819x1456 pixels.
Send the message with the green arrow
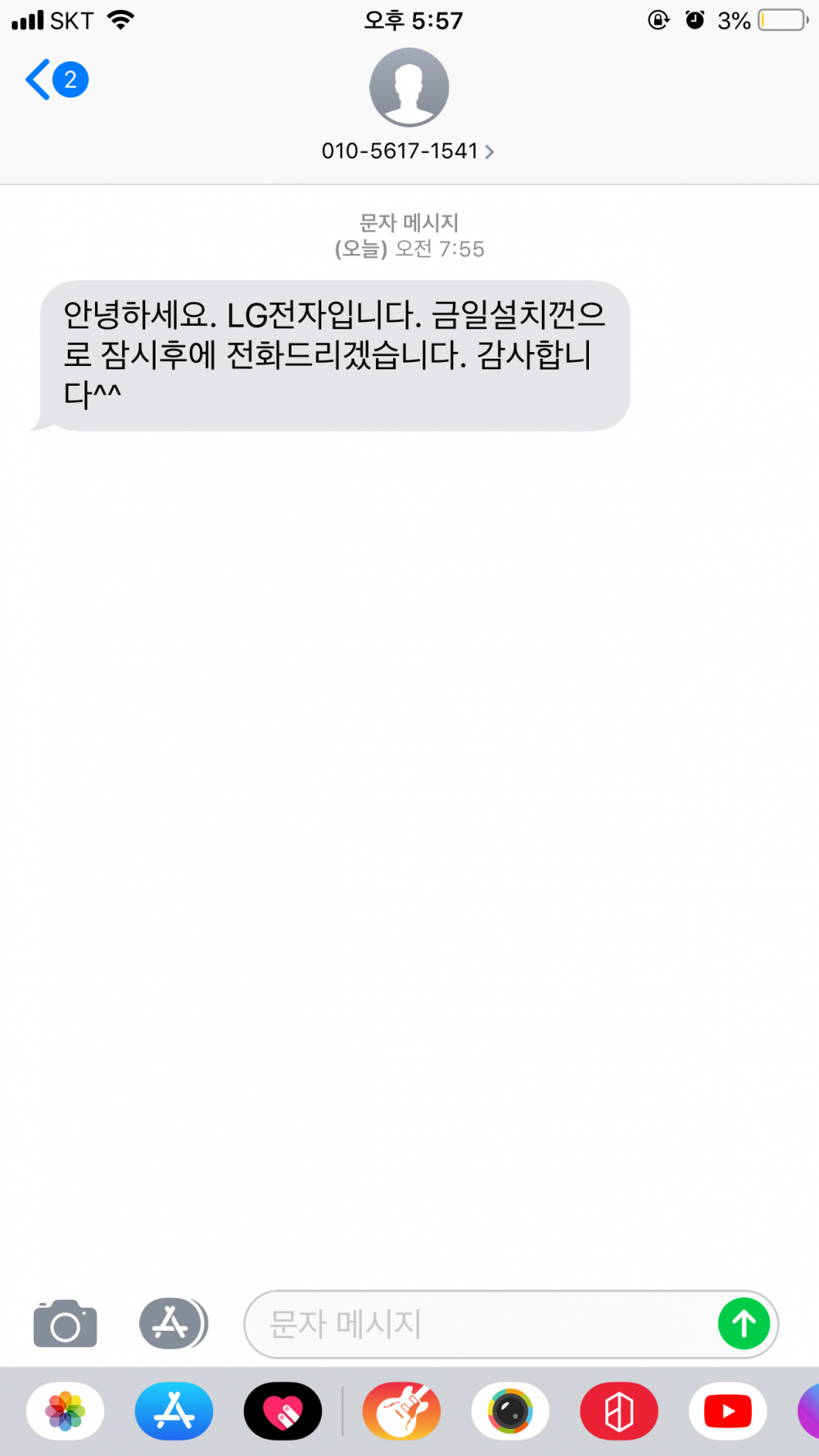coord(744,1323)
